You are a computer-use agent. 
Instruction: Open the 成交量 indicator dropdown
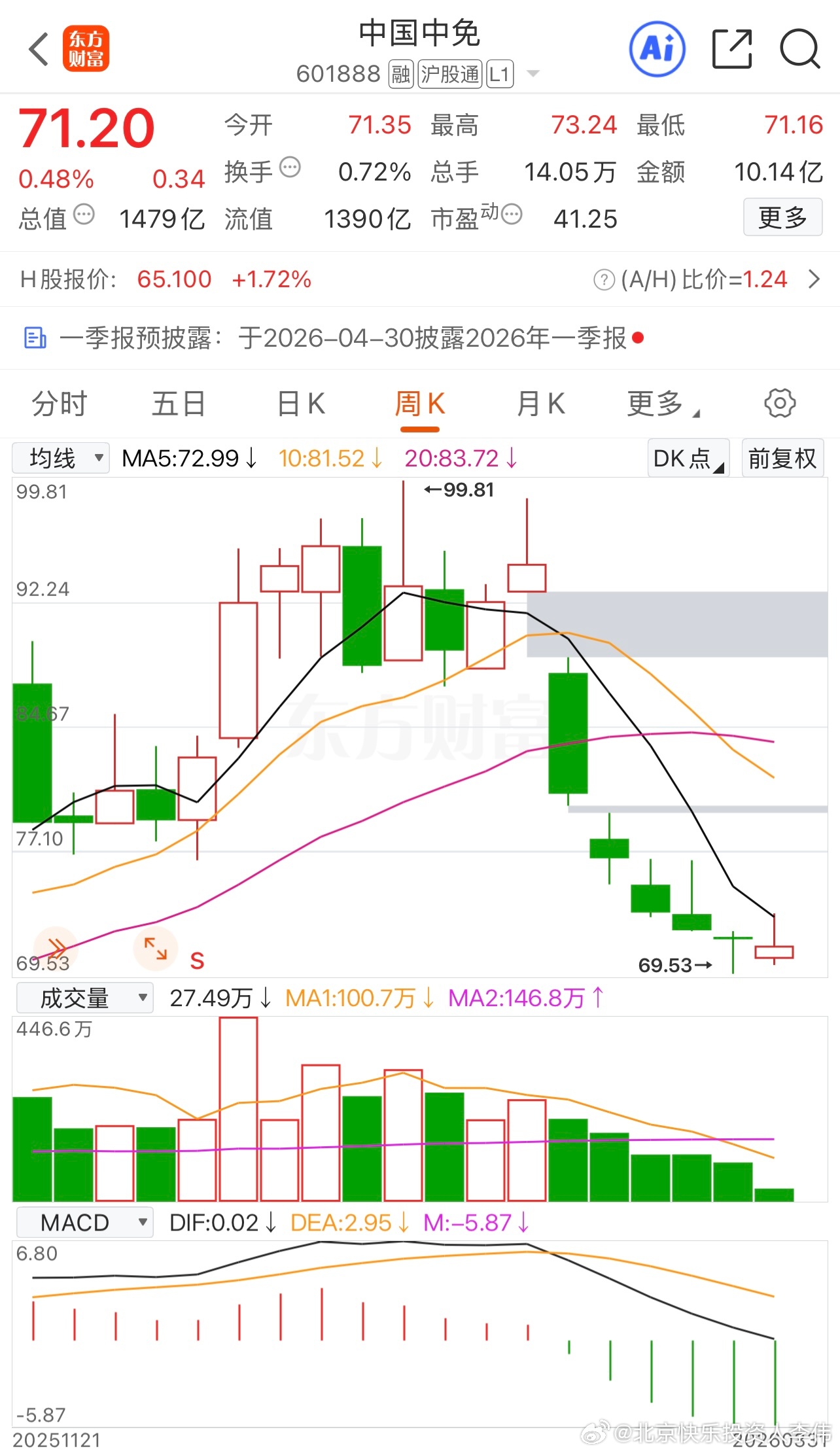(84, 997)
